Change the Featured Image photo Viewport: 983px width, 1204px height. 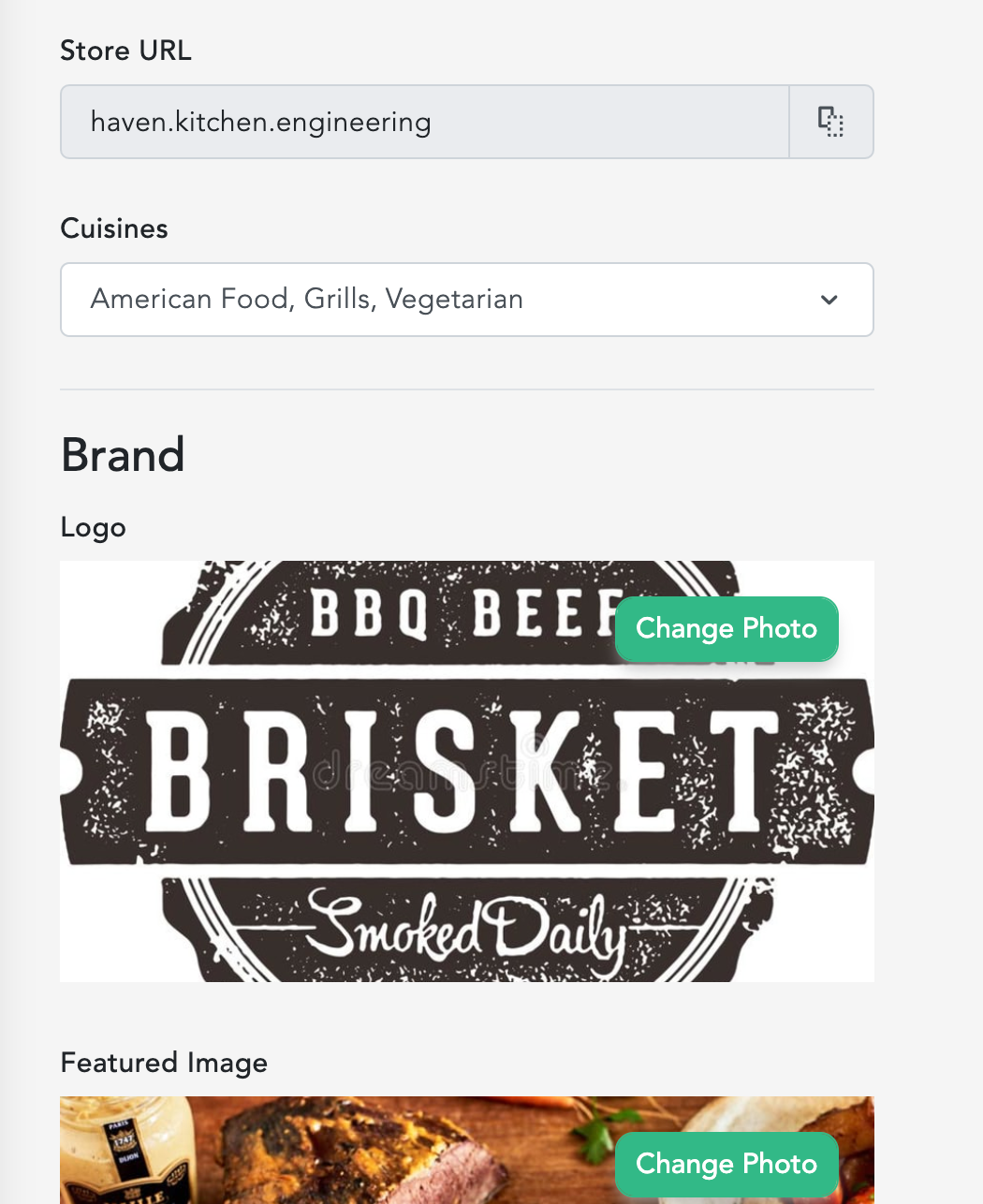coord(726,1164)
